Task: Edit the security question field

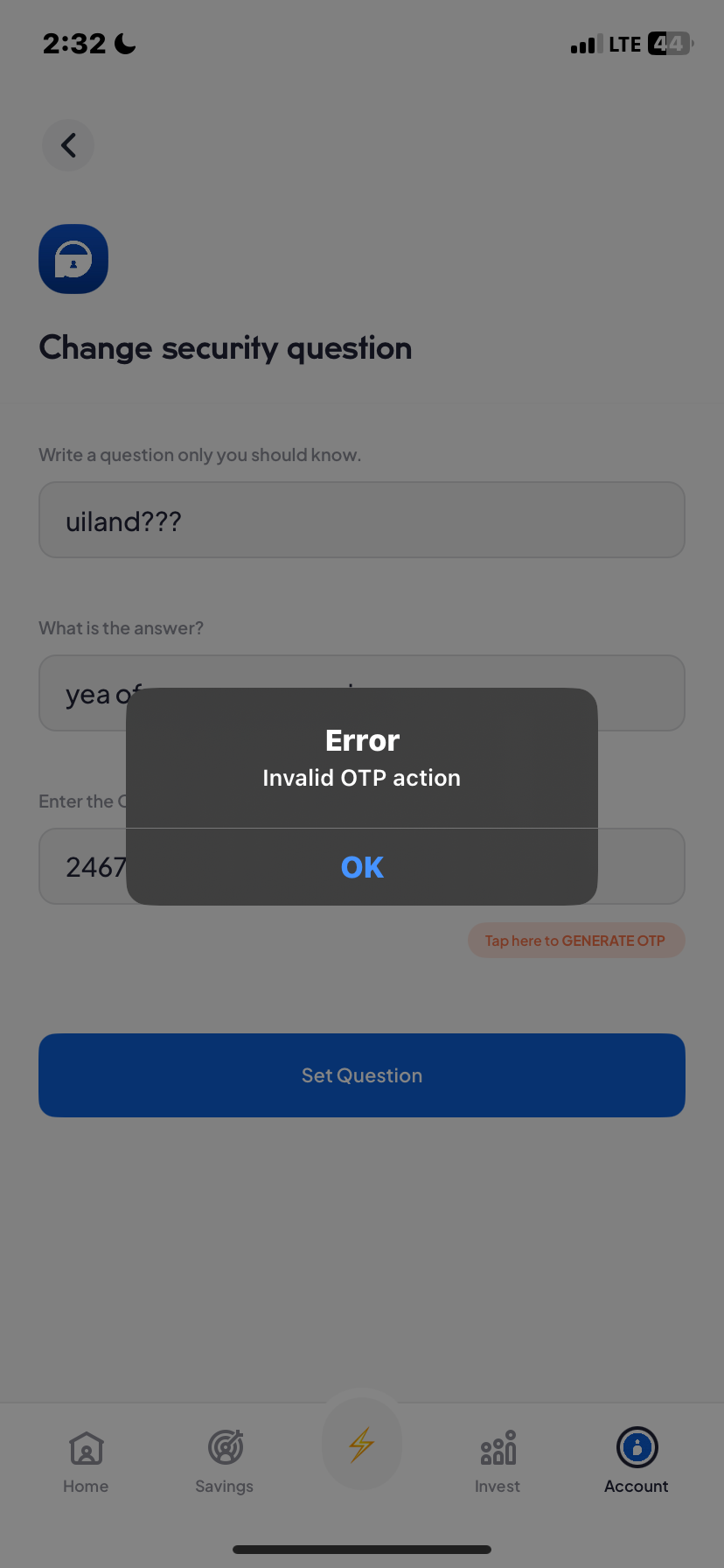Action: point(362,521)
